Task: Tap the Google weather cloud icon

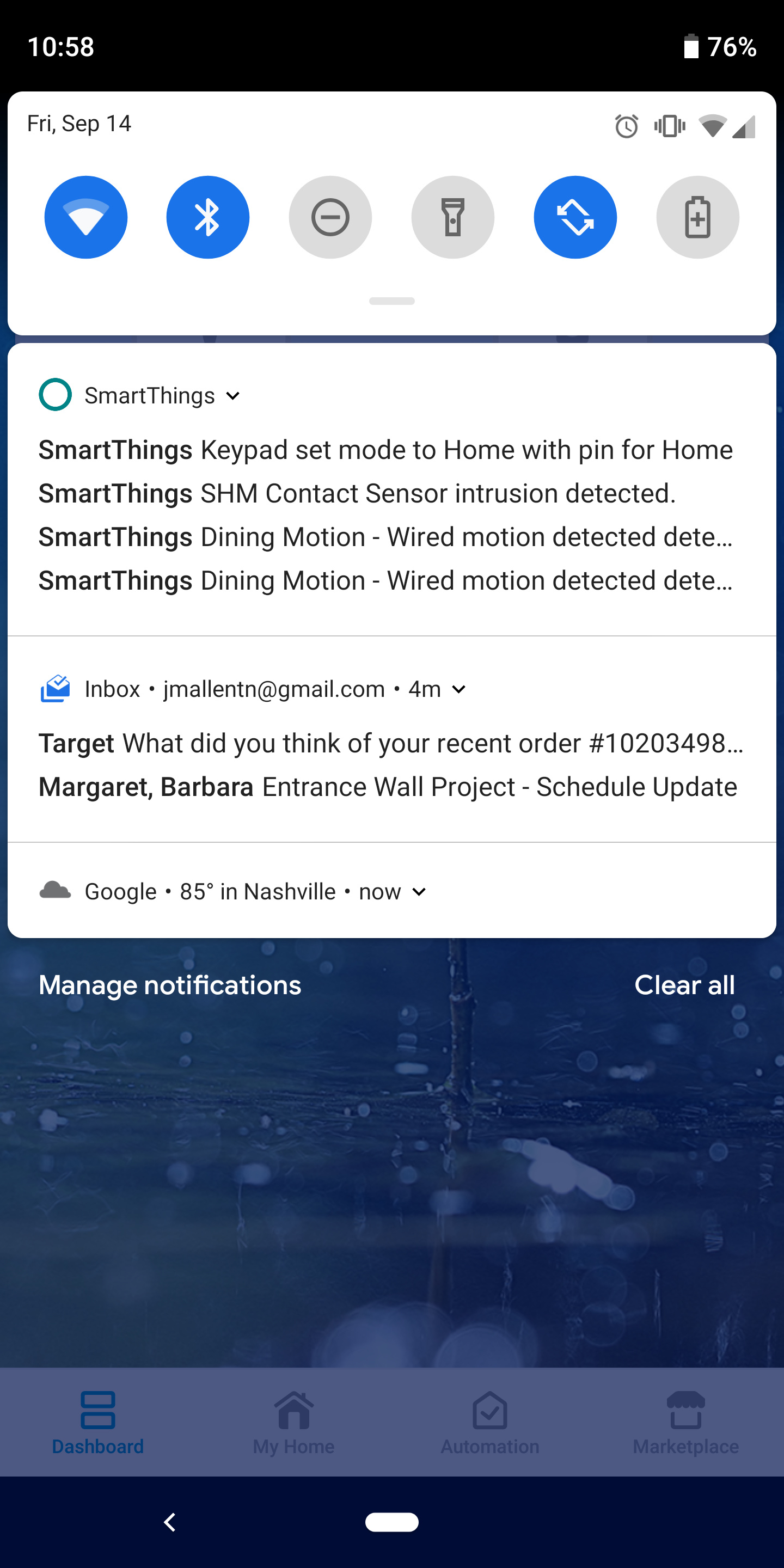Action: pos(56,891)
